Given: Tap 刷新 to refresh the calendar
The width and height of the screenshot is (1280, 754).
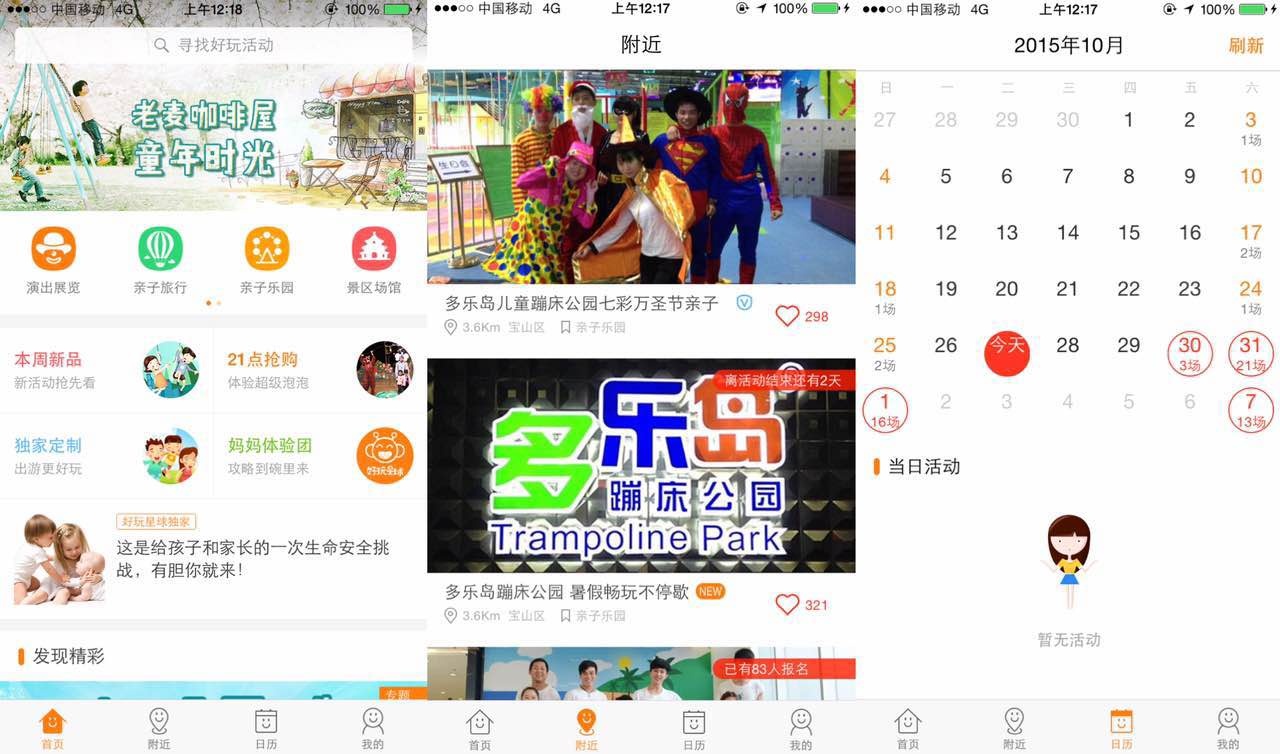Looking at the screenshot, I should pyautogui.click(x=1246, y=46).
